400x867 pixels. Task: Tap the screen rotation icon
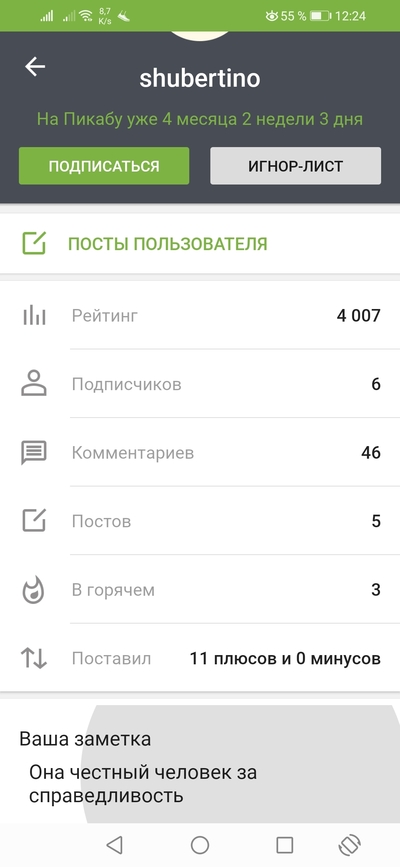click(x=350, y=844)
